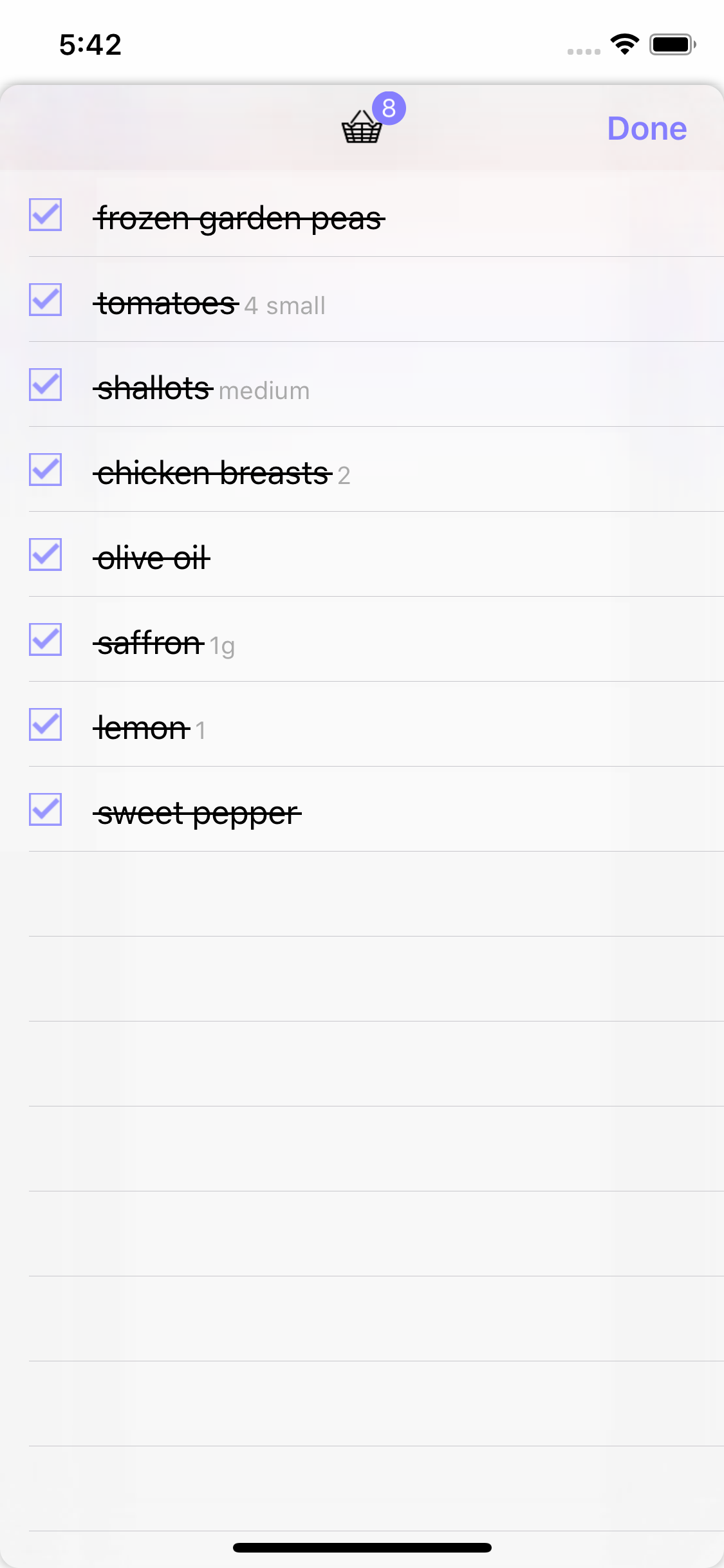Uncheck the tomatoes item
Image resolution: width=724 pixels, height=1568 pixels.
pos(46,300)
